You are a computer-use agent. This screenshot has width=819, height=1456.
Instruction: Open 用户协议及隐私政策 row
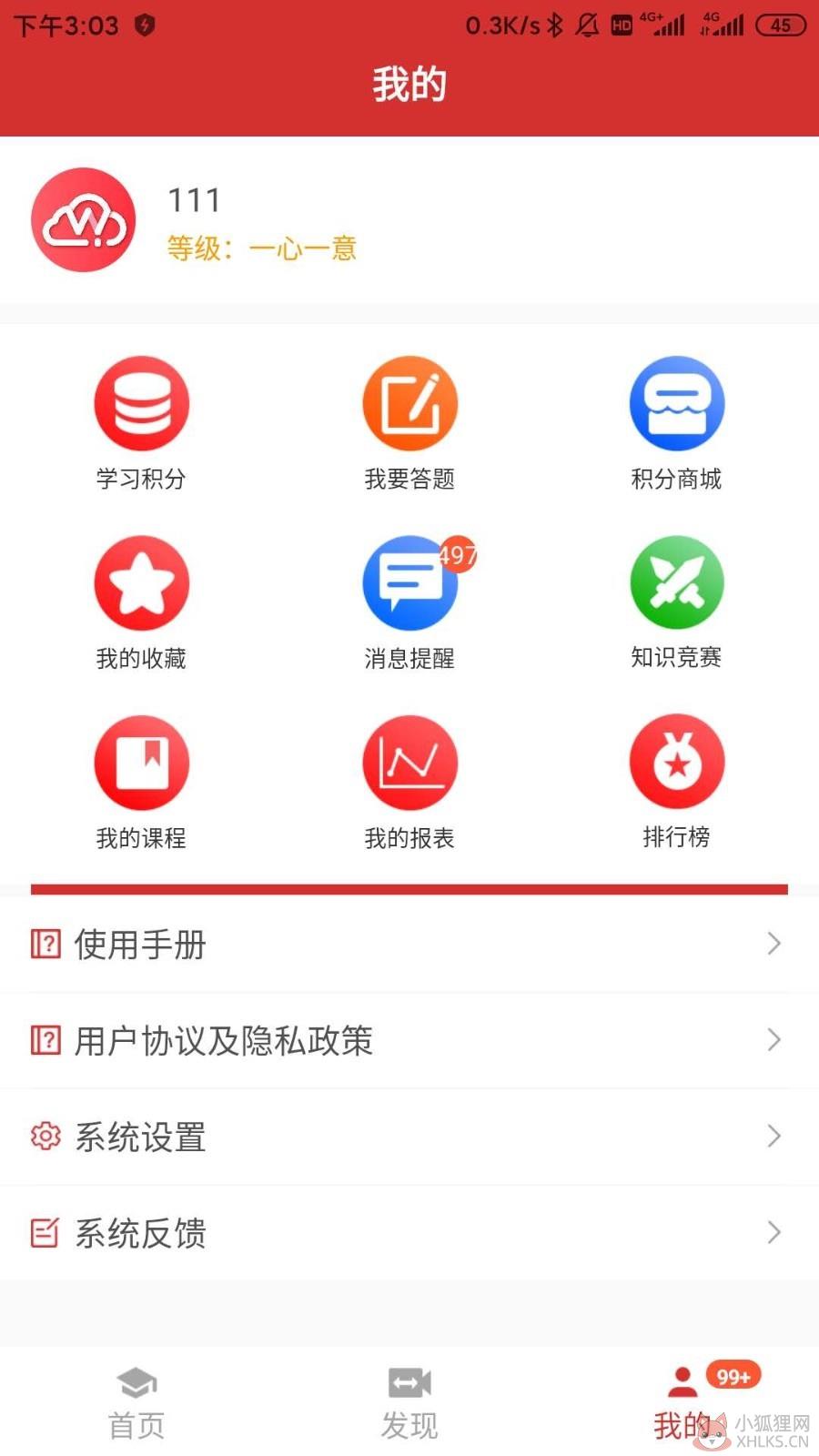(409, 1041)
